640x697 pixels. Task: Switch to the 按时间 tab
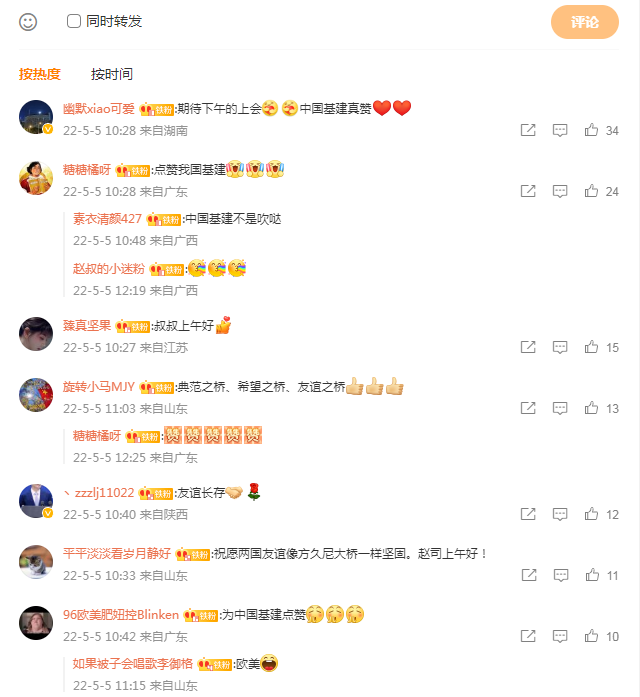click(112, 74)
